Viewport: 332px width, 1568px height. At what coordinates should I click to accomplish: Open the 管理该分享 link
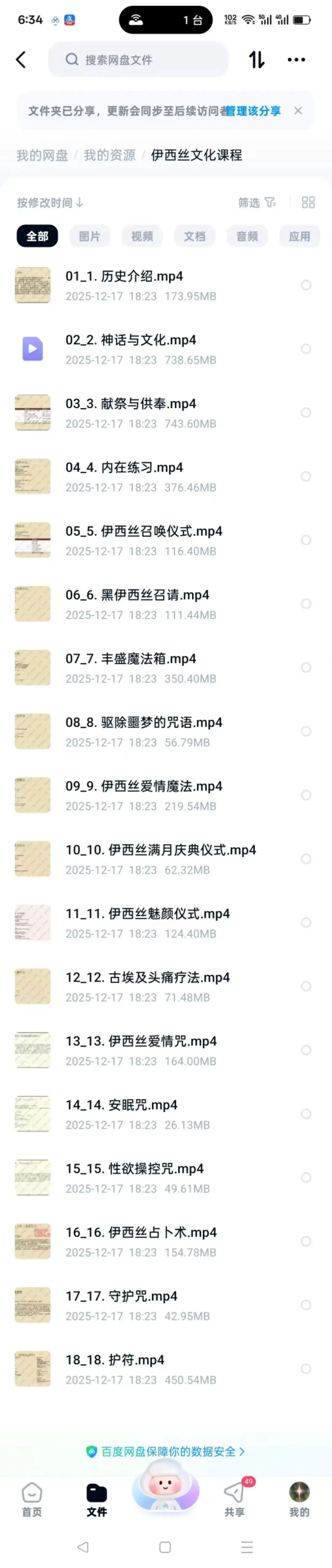(254, 111)
